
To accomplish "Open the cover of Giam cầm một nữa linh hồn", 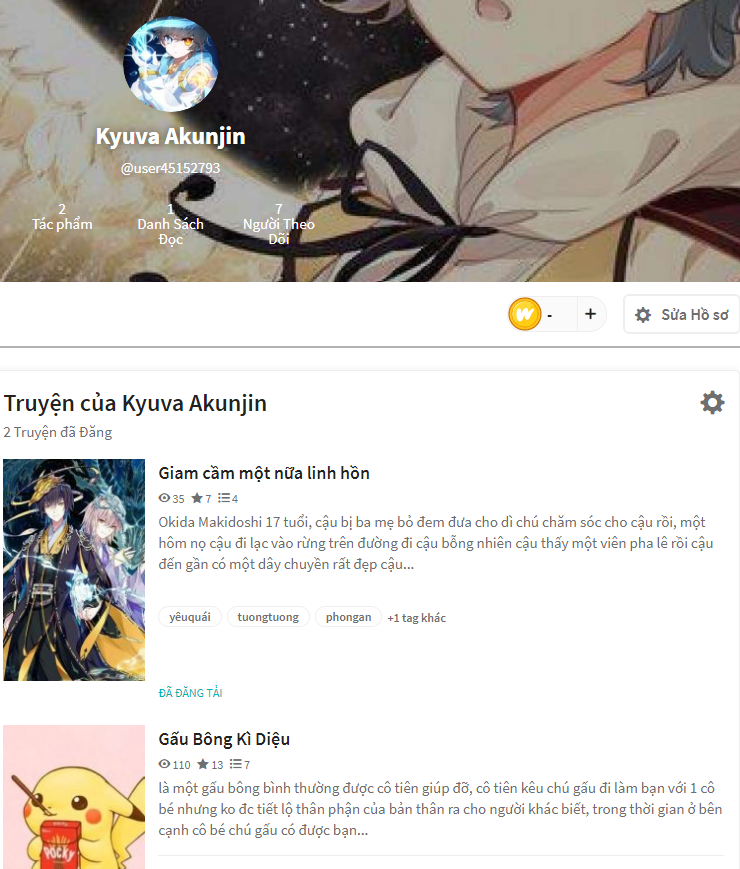I will click(74, 570).
